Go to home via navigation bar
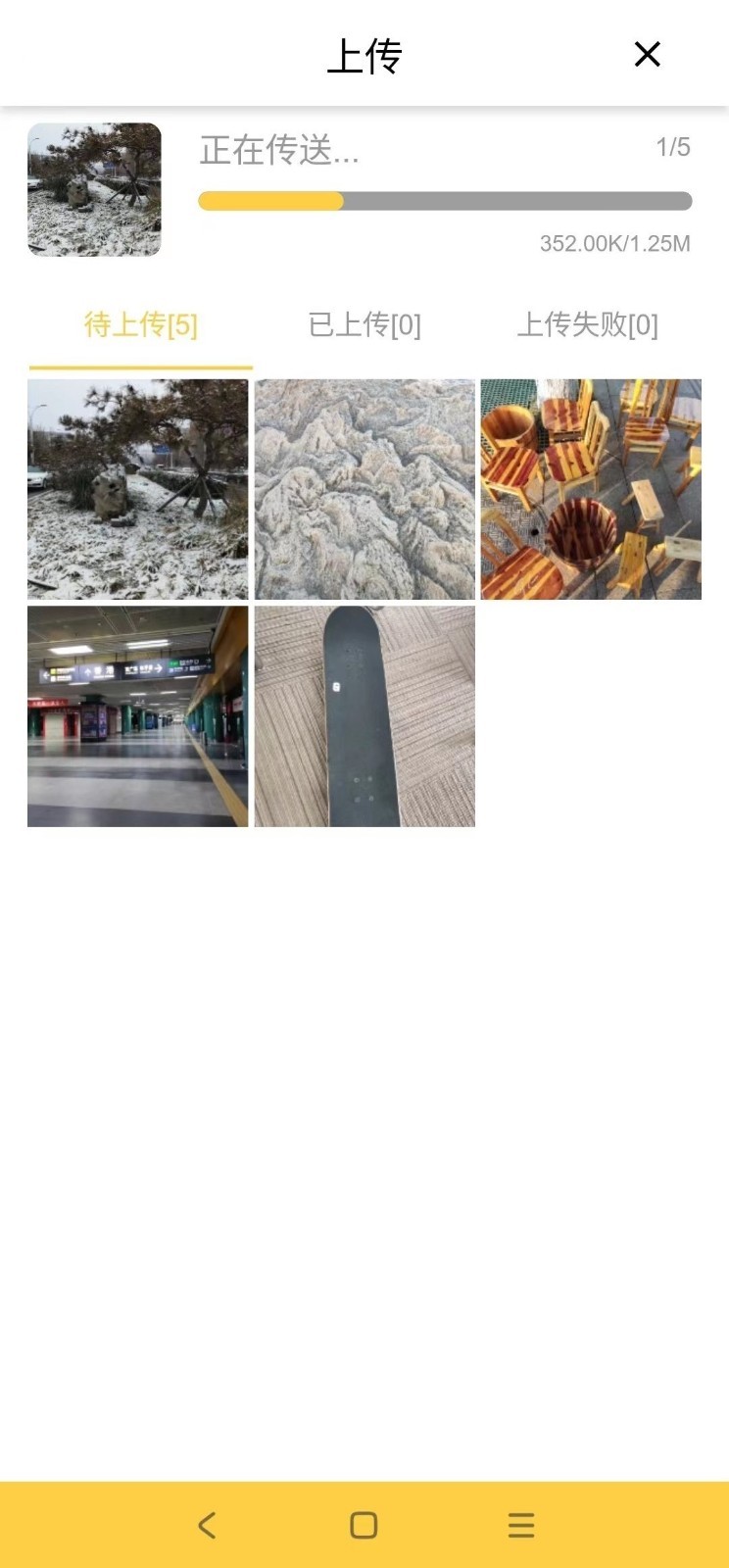Screen dimensions: 729x1568 [364, 1525]
